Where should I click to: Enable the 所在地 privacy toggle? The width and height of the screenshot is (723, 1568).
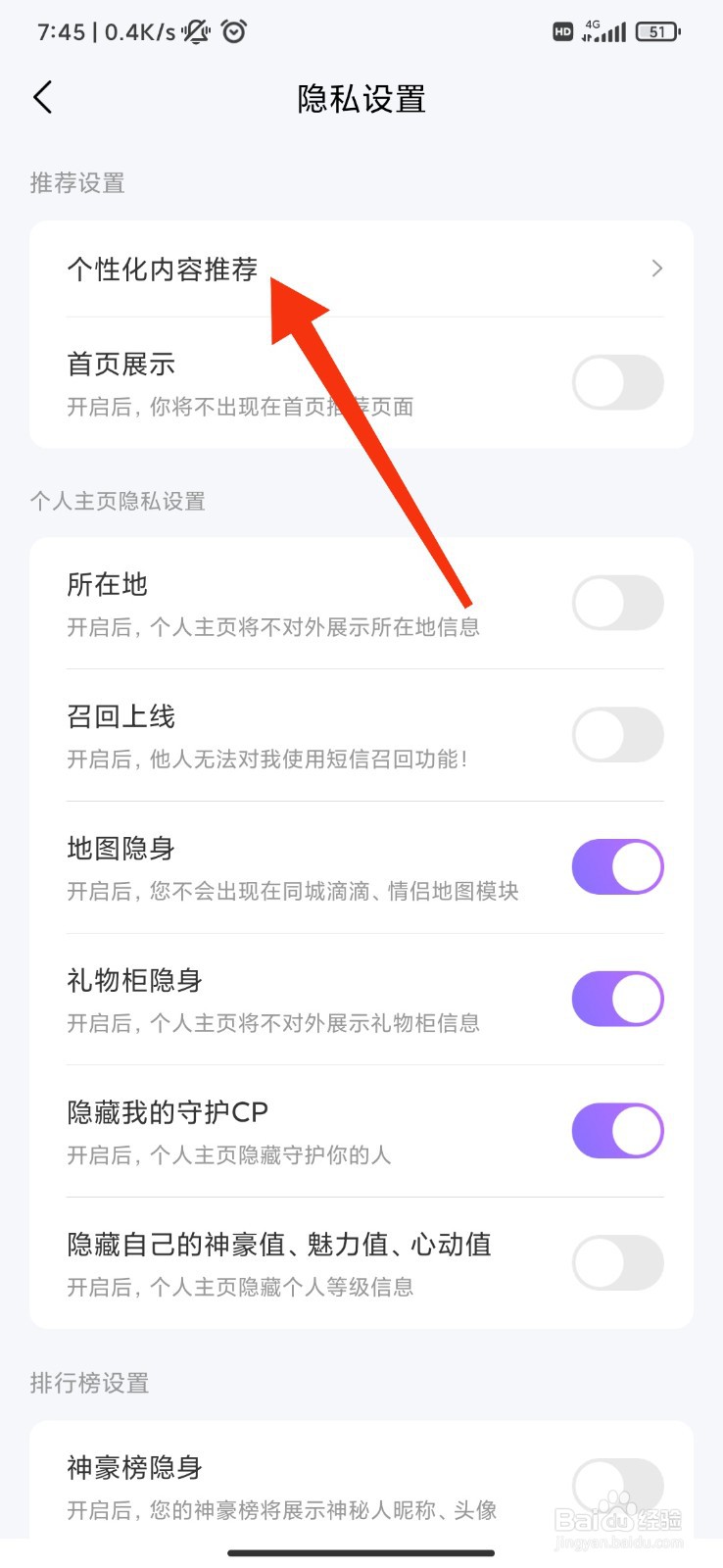(617, 603)
